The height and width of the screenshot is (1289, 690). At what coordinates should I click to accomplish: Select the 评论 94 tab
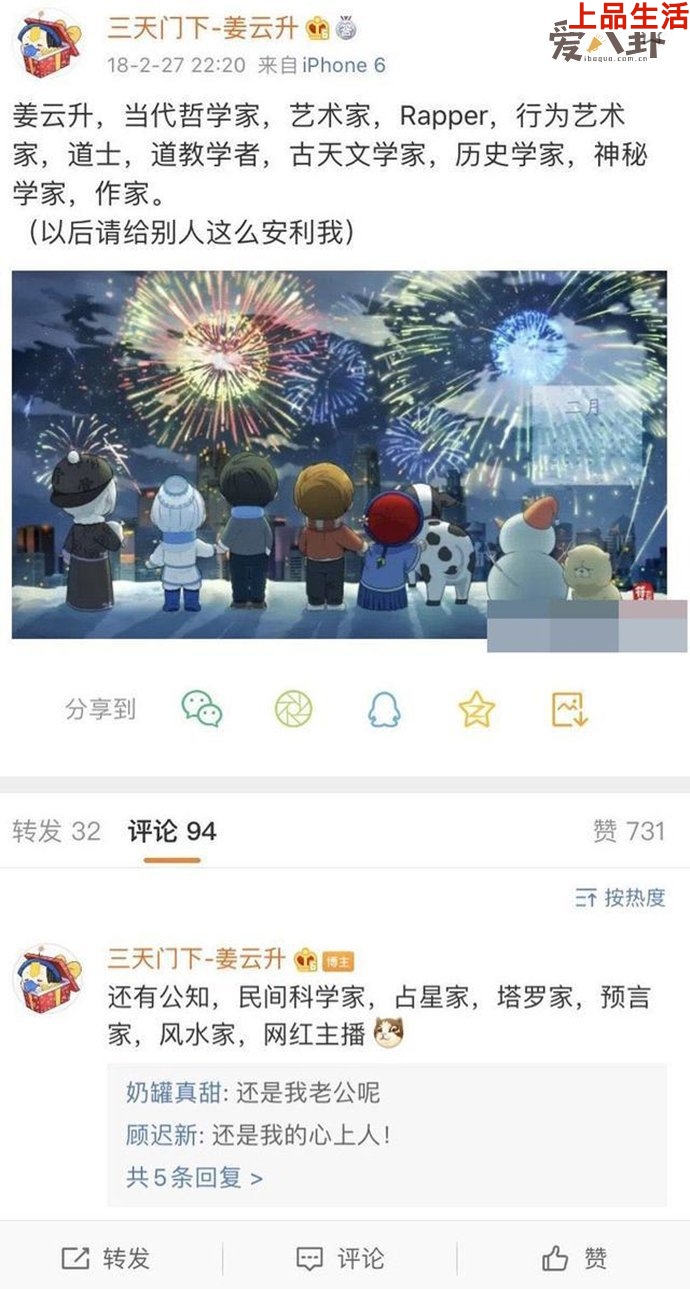(172, 831)
